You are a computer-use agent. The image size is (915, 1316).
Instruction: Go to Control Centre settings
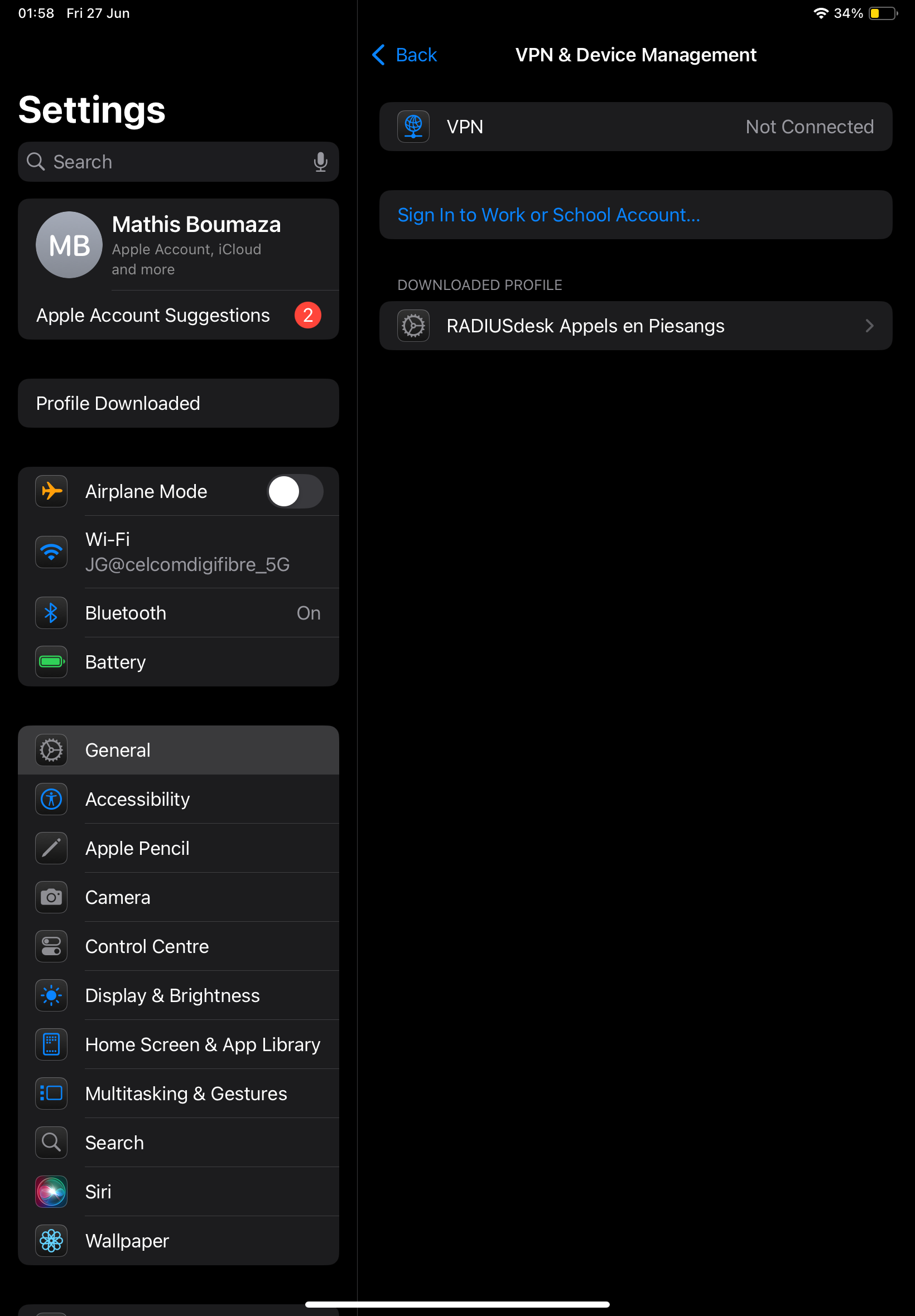(179, 946)
